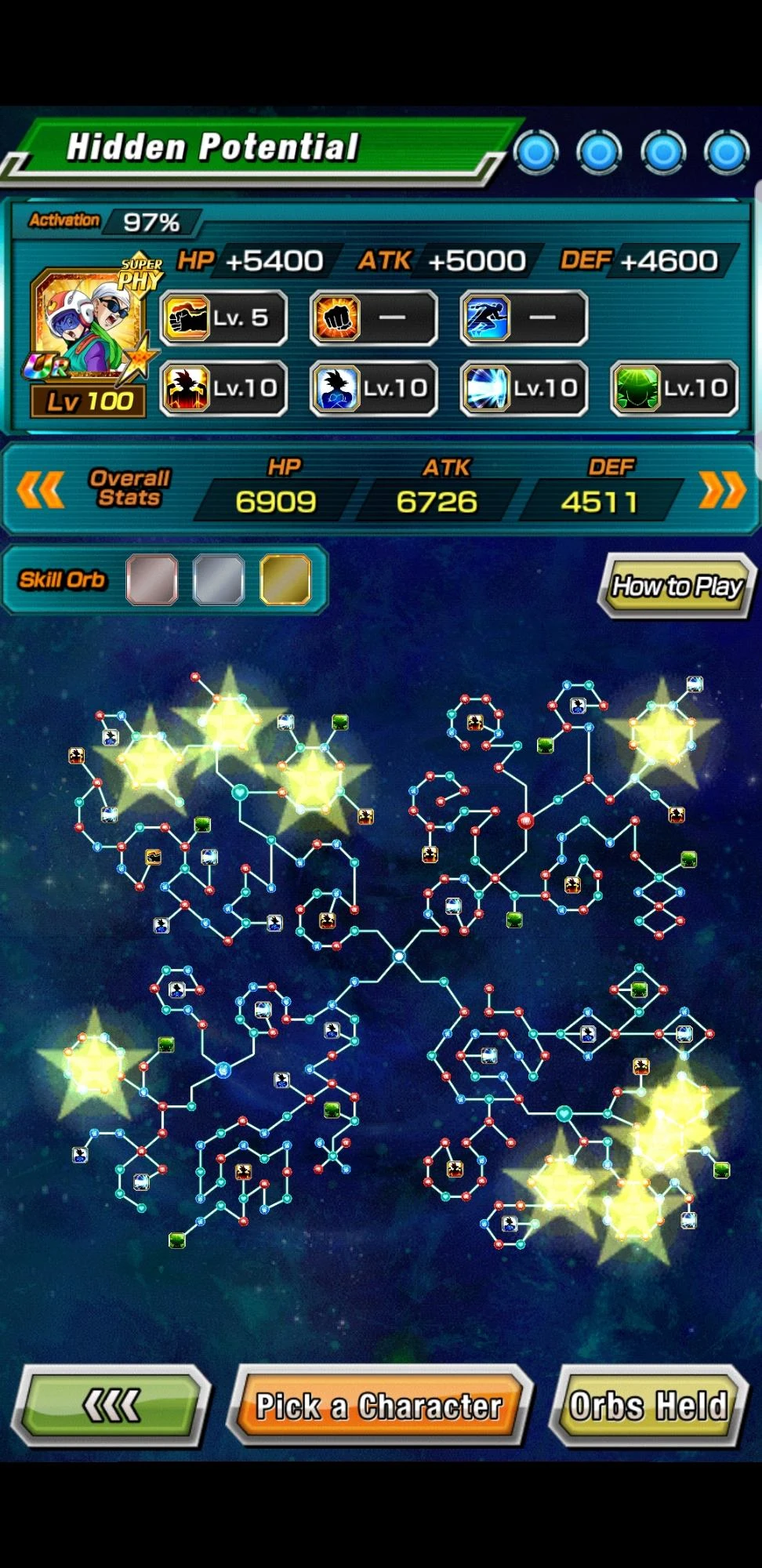Collapse stats using the left double-arrow
Image resolution: width=762 pixels, height=1568 pixels.
click(38, 490)
